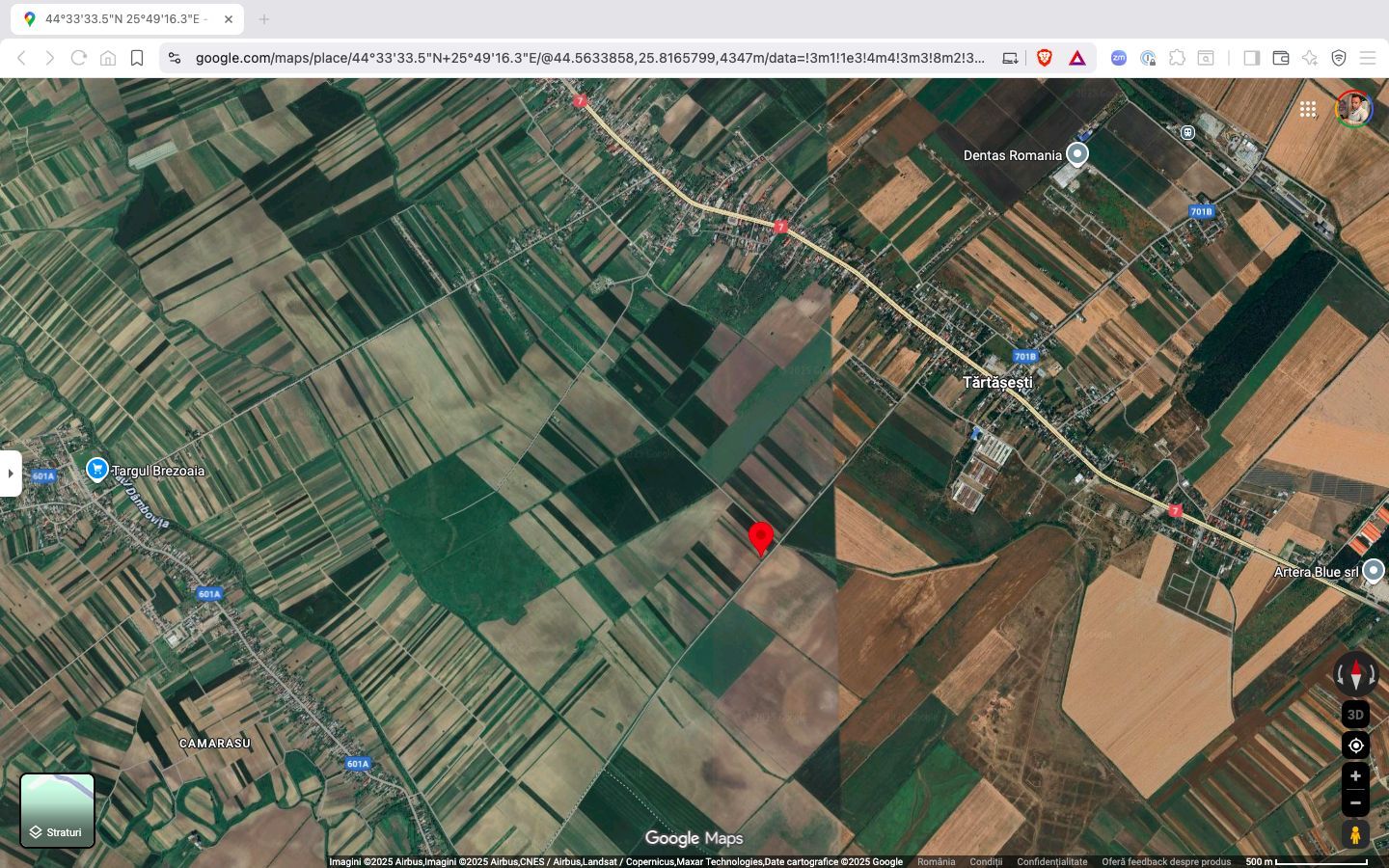
Task: Reload the page in browser
Action: tap(79, 58)
